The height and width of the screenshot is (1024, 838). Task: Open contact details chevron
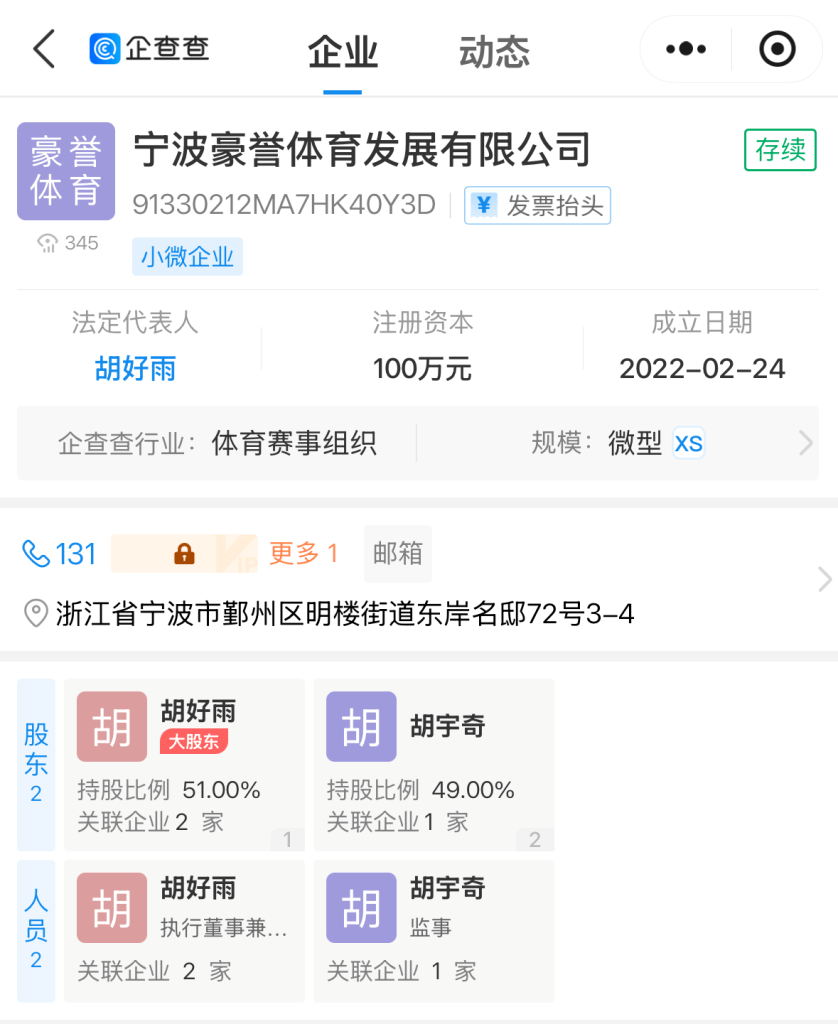pos(824,580)
